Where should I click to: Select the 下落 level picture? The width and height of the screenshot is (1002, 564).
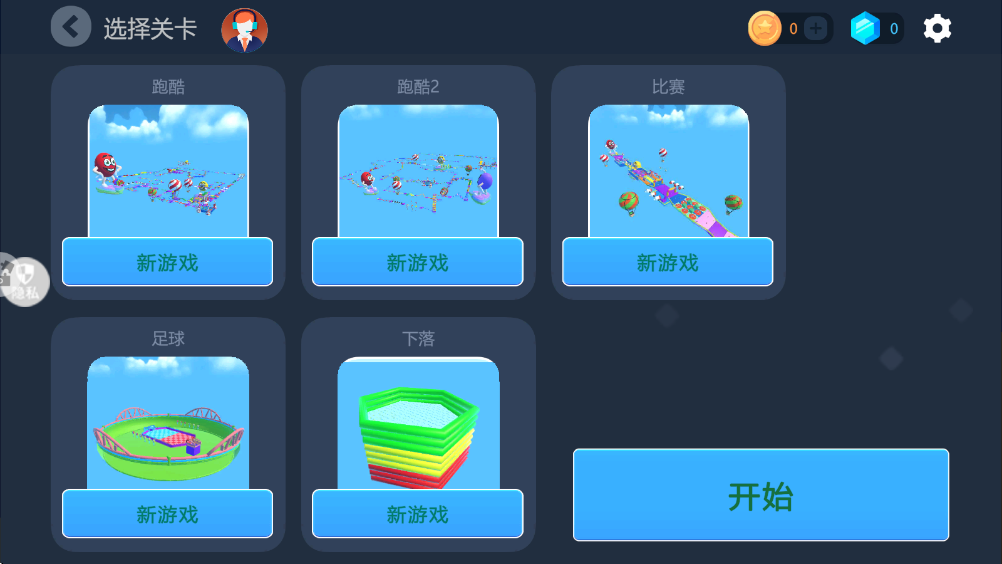click(x=418, y=422)
